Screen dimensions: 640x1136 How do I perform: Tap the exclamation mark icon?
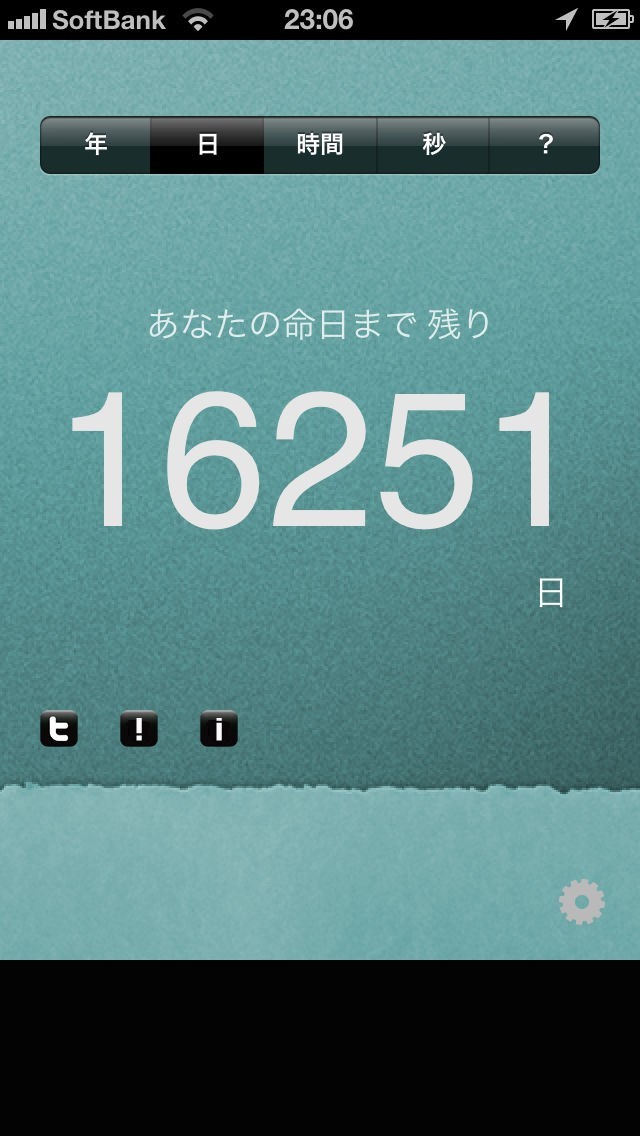click(139, 729)
